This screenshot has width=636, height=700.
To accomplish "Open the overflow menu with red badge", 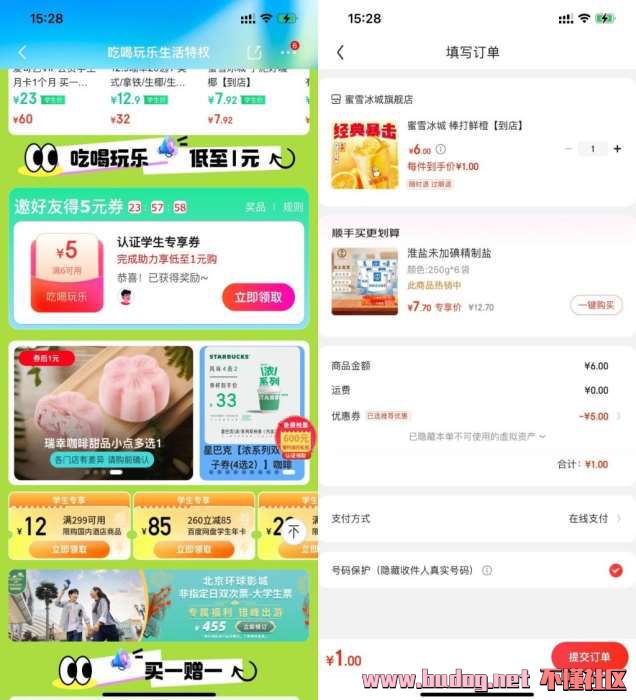I will coord(288,52).
